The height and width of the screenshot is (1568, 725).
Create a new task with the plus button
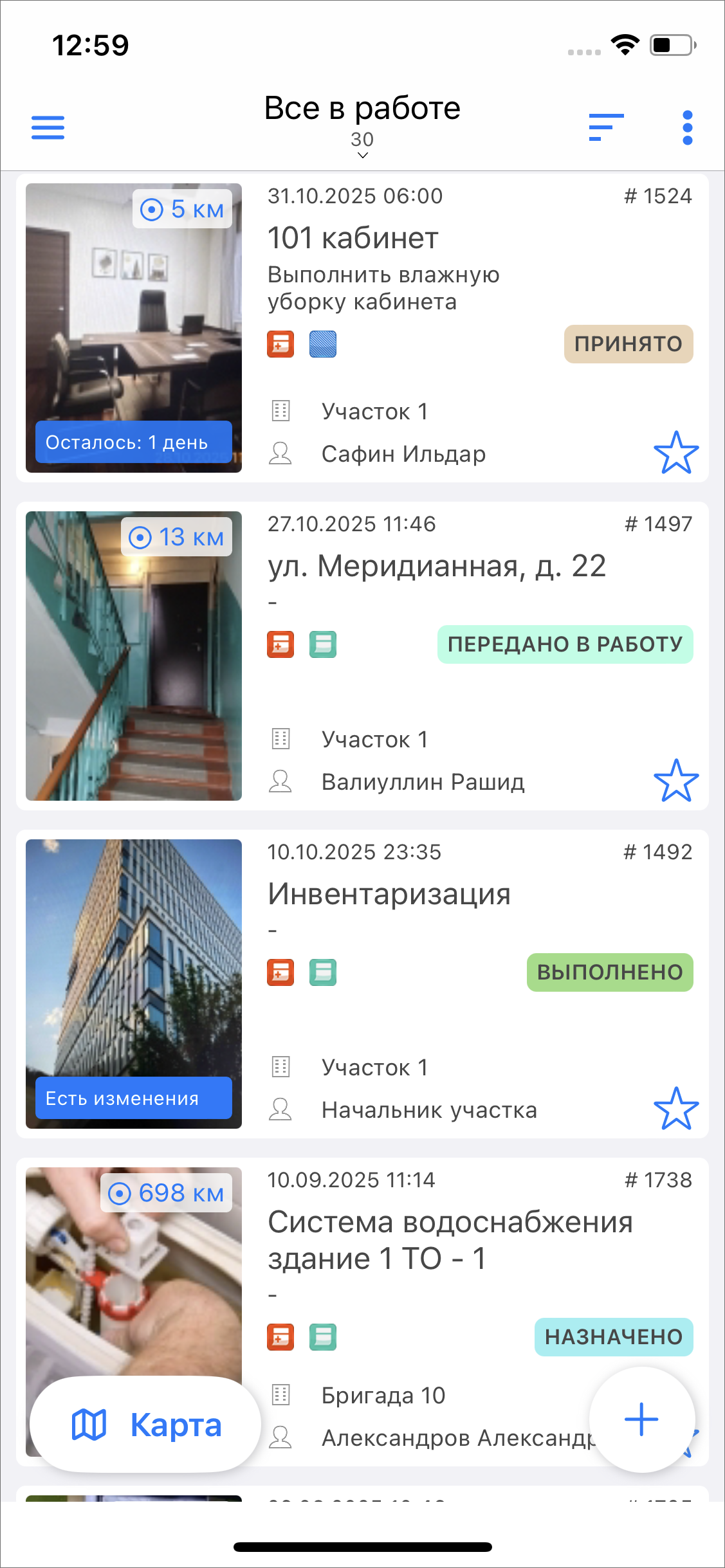(641, 1419)
